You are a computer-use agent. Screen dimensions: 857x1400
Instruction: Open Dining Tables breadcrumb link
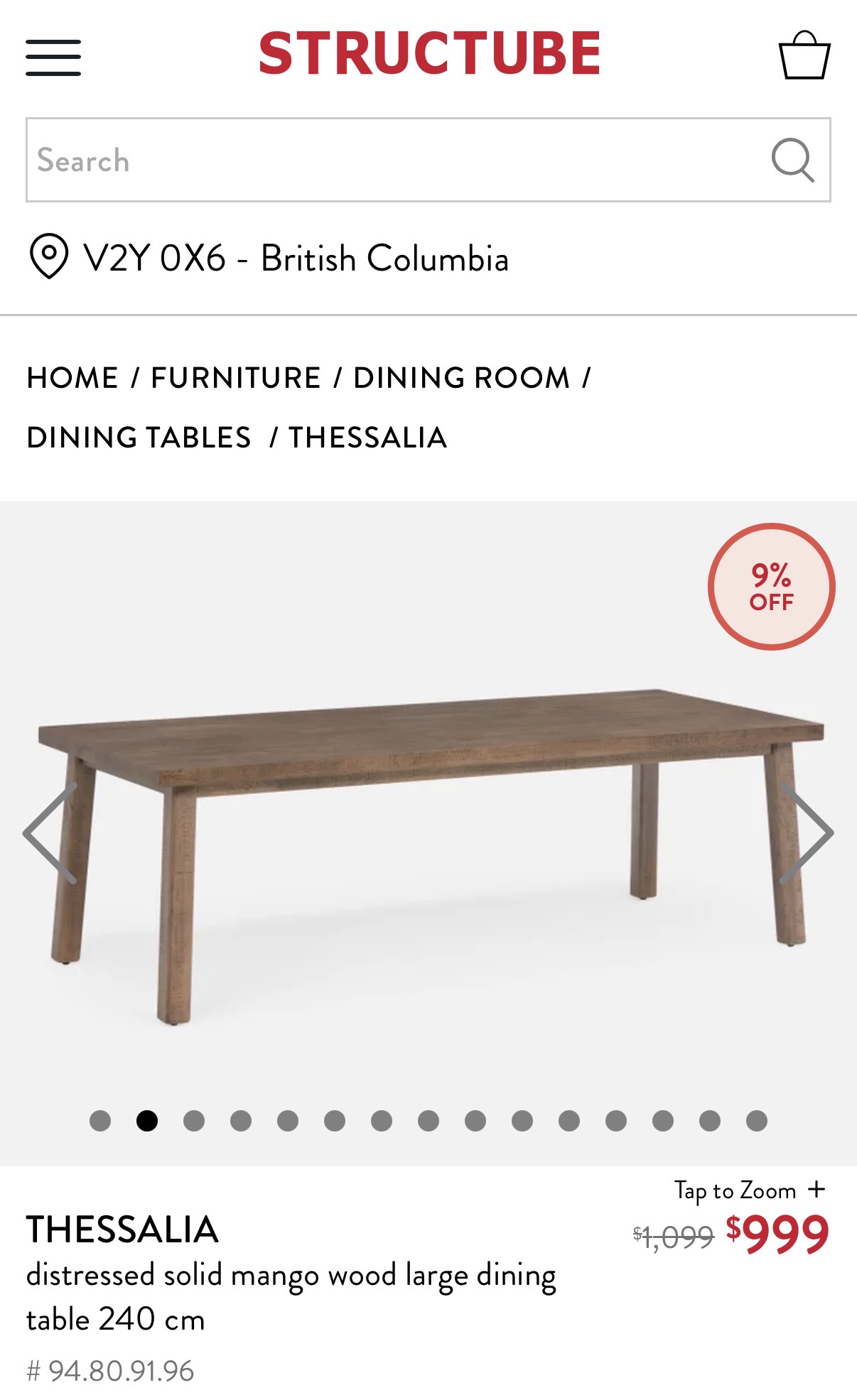(139, 438)
